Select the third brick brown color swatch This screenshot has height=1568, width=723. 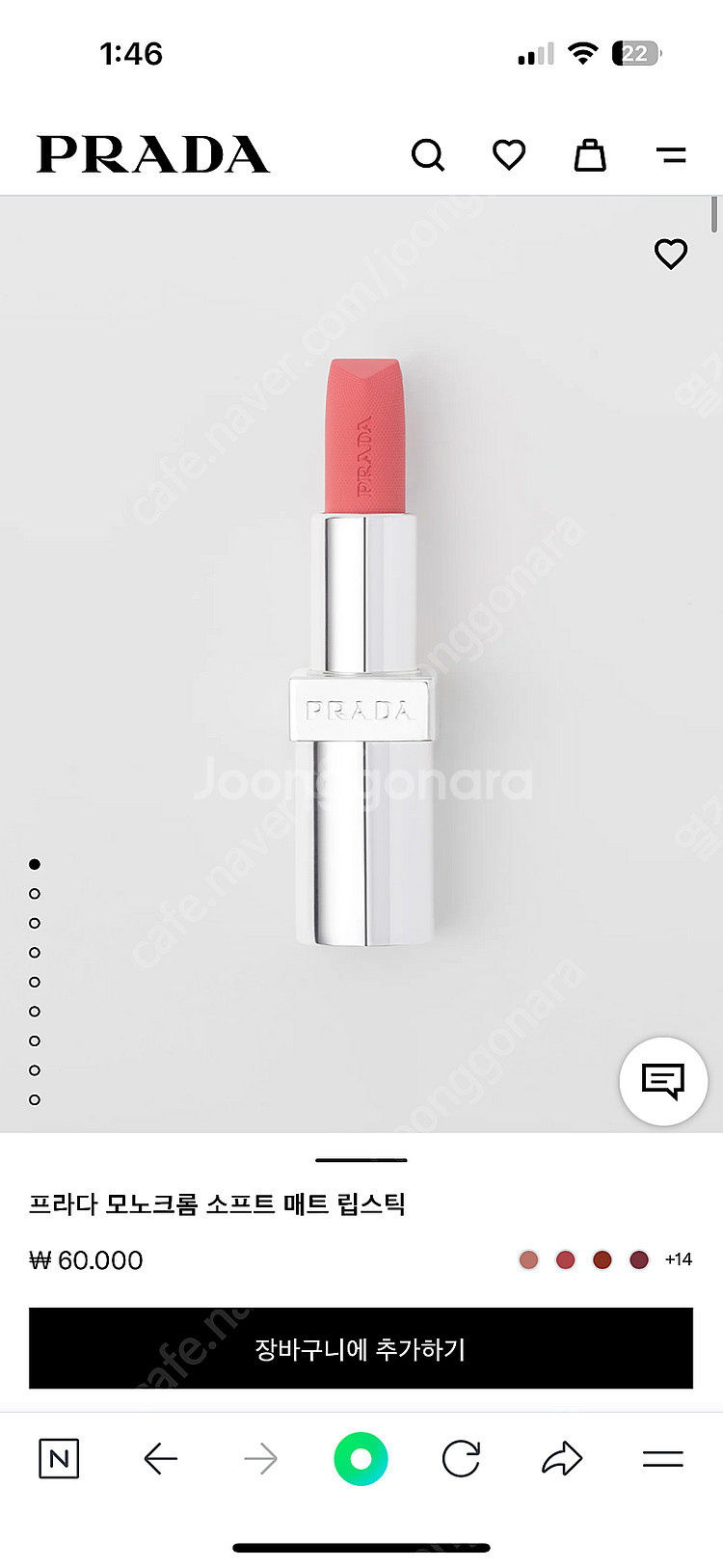point(602,1259)
